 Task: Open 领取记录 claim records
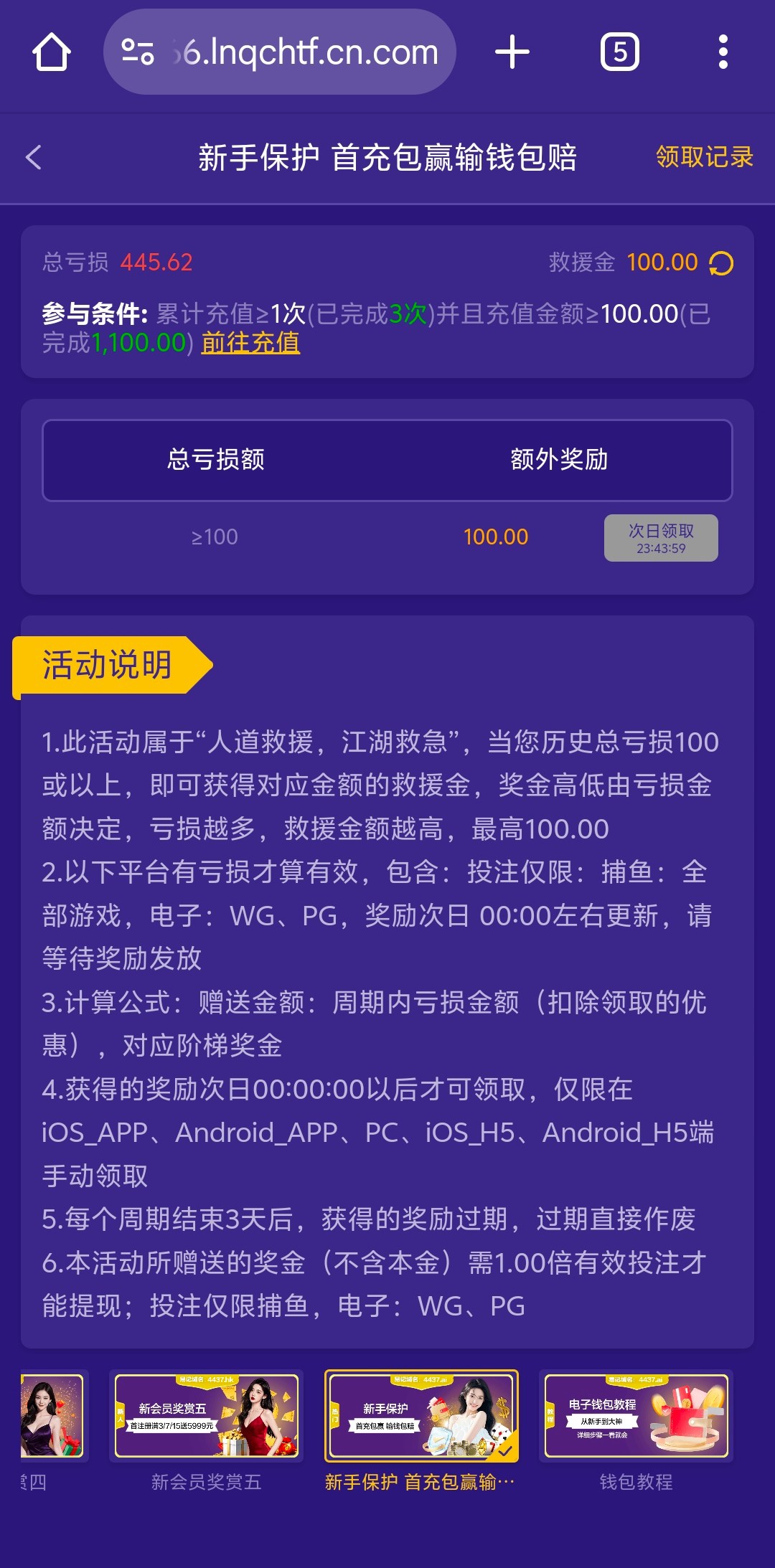point(704,157)
